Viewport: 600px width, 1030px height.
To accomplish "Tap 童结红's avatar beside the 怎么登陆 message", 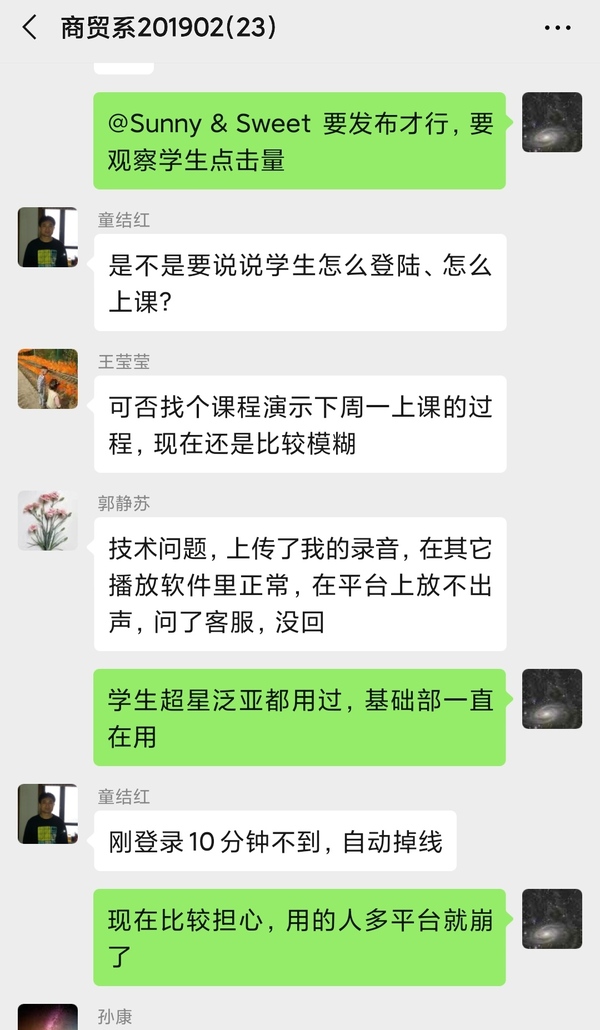I will point(48,237).
